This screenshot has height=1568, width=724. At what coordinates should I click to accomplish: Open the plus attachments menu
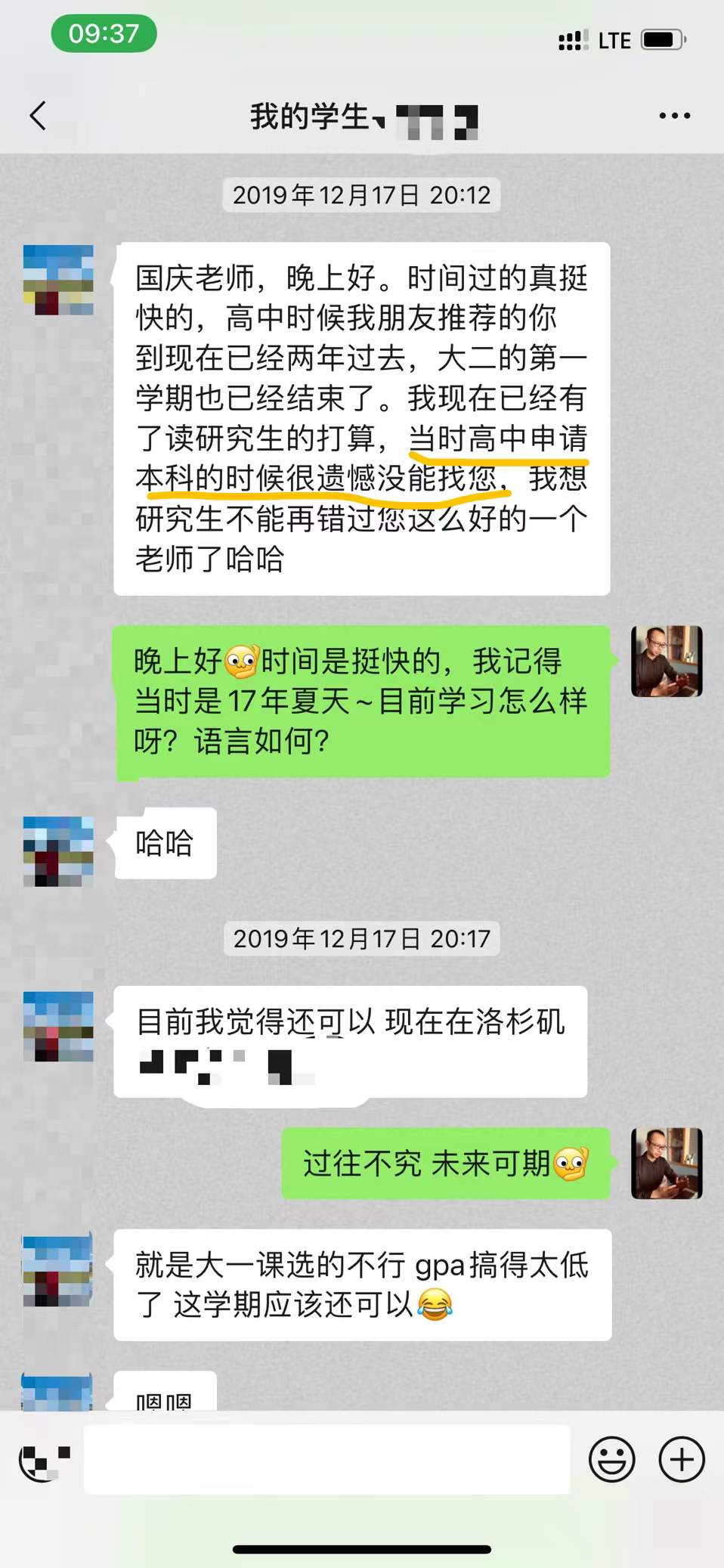click(682, 1459)
